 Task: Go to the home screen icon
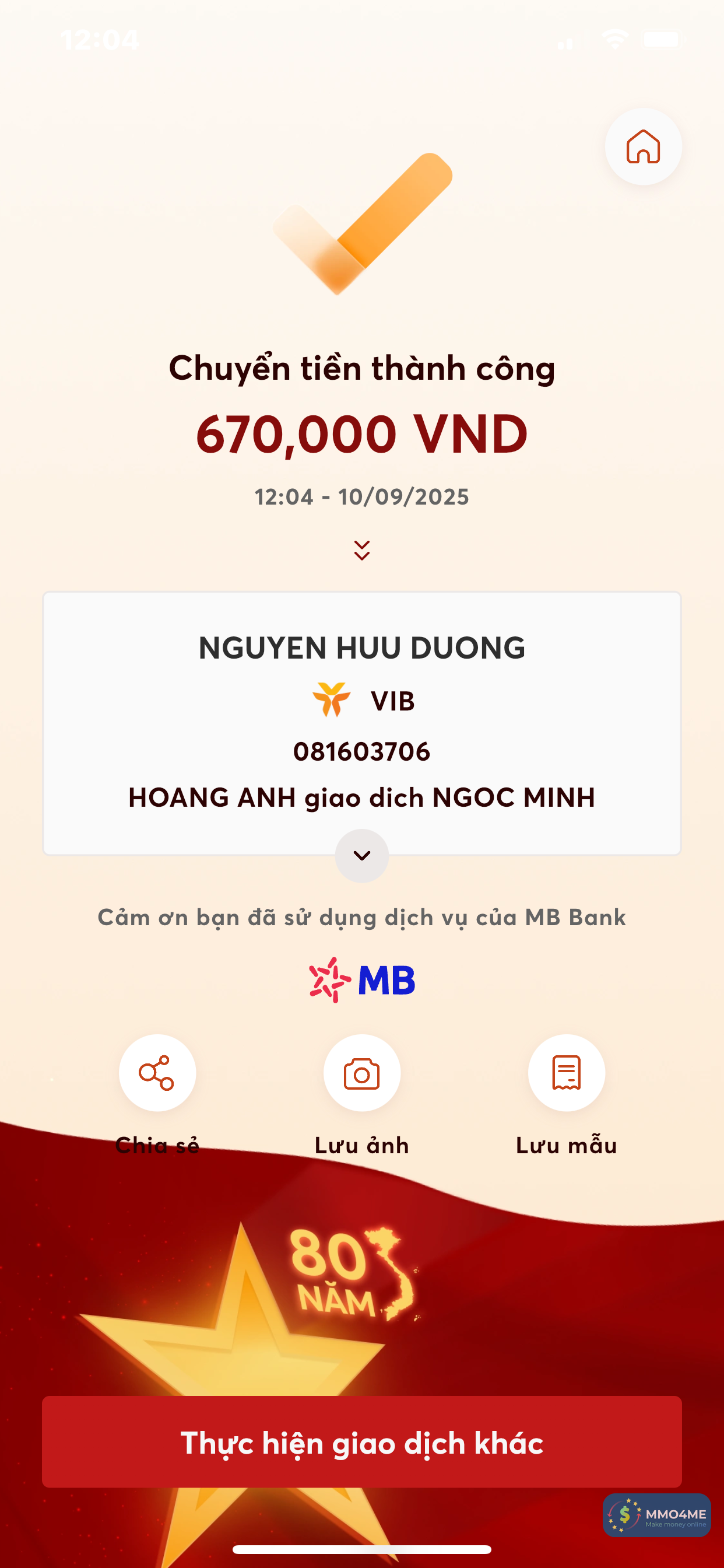pyautogui.click(x=642, y=146)
